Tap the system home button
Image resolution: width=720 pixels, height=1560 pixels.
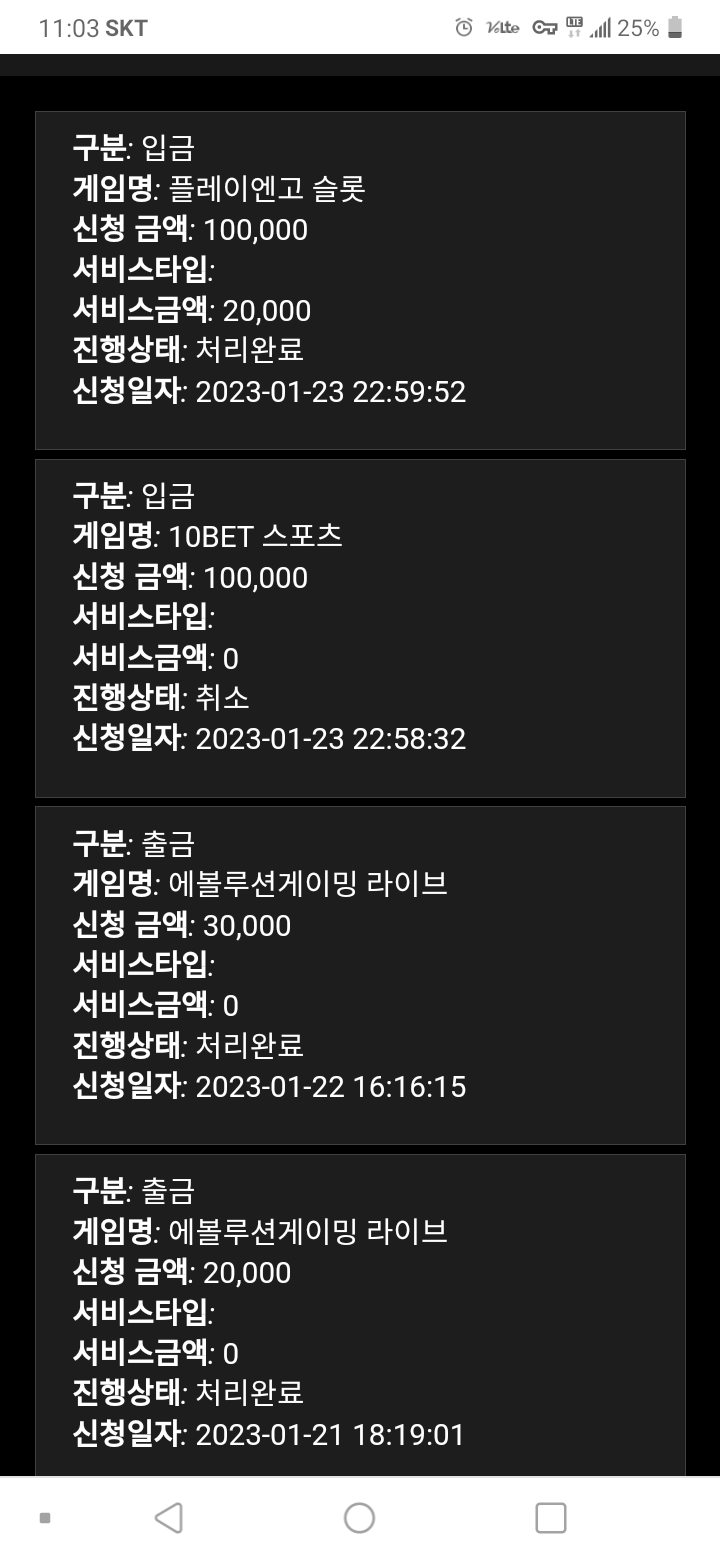point(359,1517)
